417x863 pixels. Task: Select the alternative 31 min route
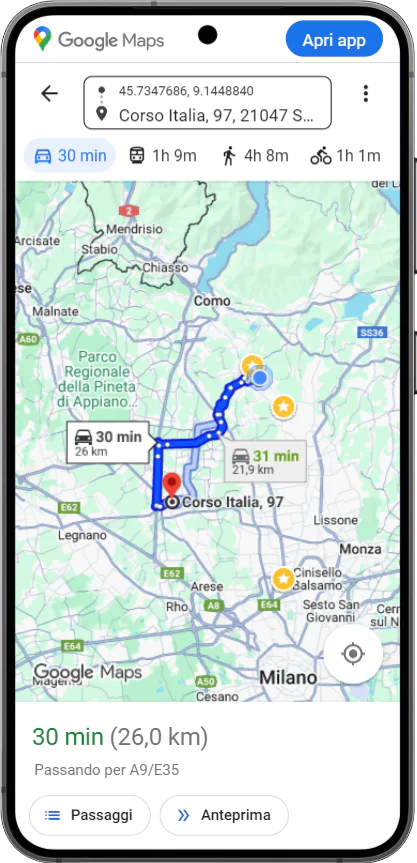265,461
